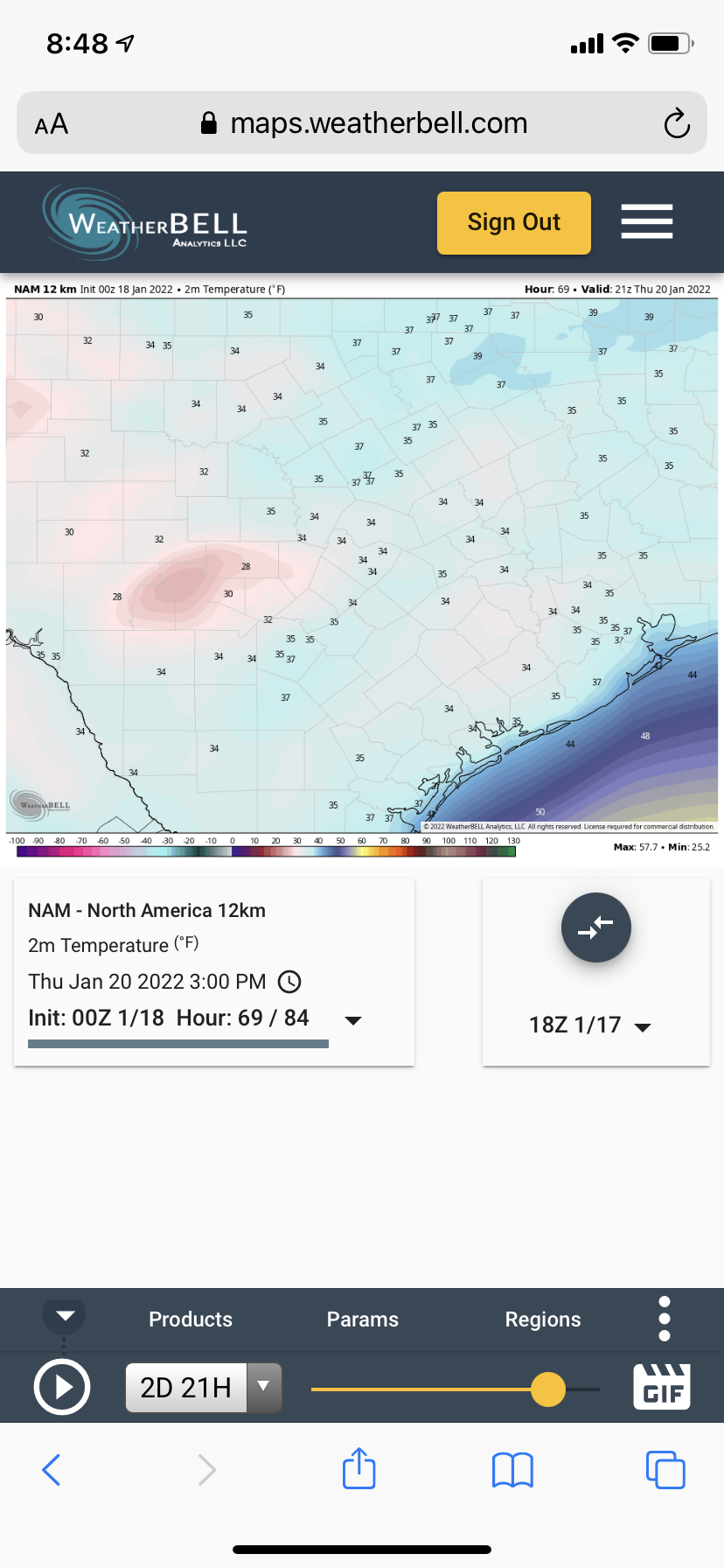Play the forecast animation
The height and width of the screenshot is (1568, 724).
tap(62, 1387)
